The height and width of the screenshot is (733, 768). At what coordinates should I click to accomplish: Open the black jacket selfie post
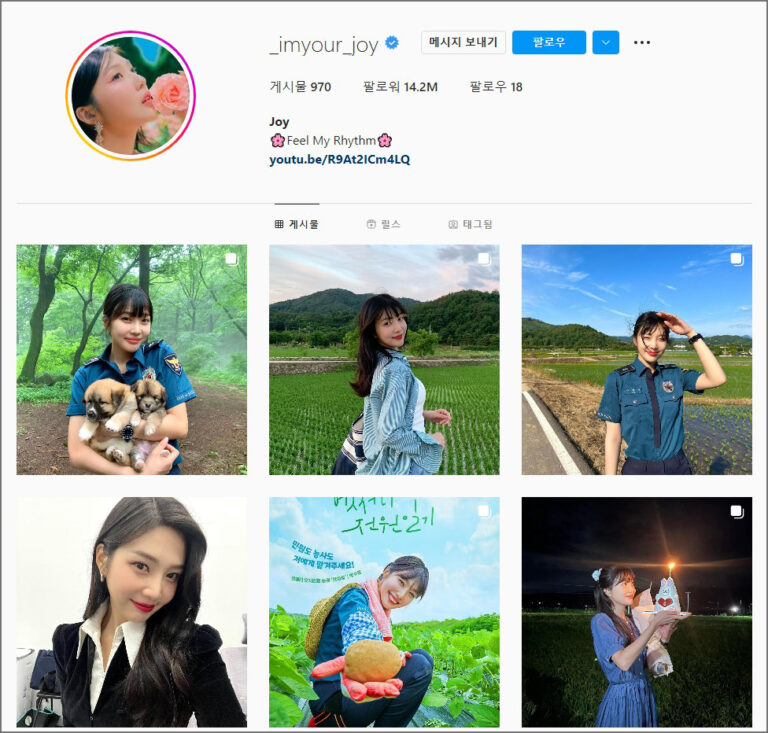click(131, 612)
